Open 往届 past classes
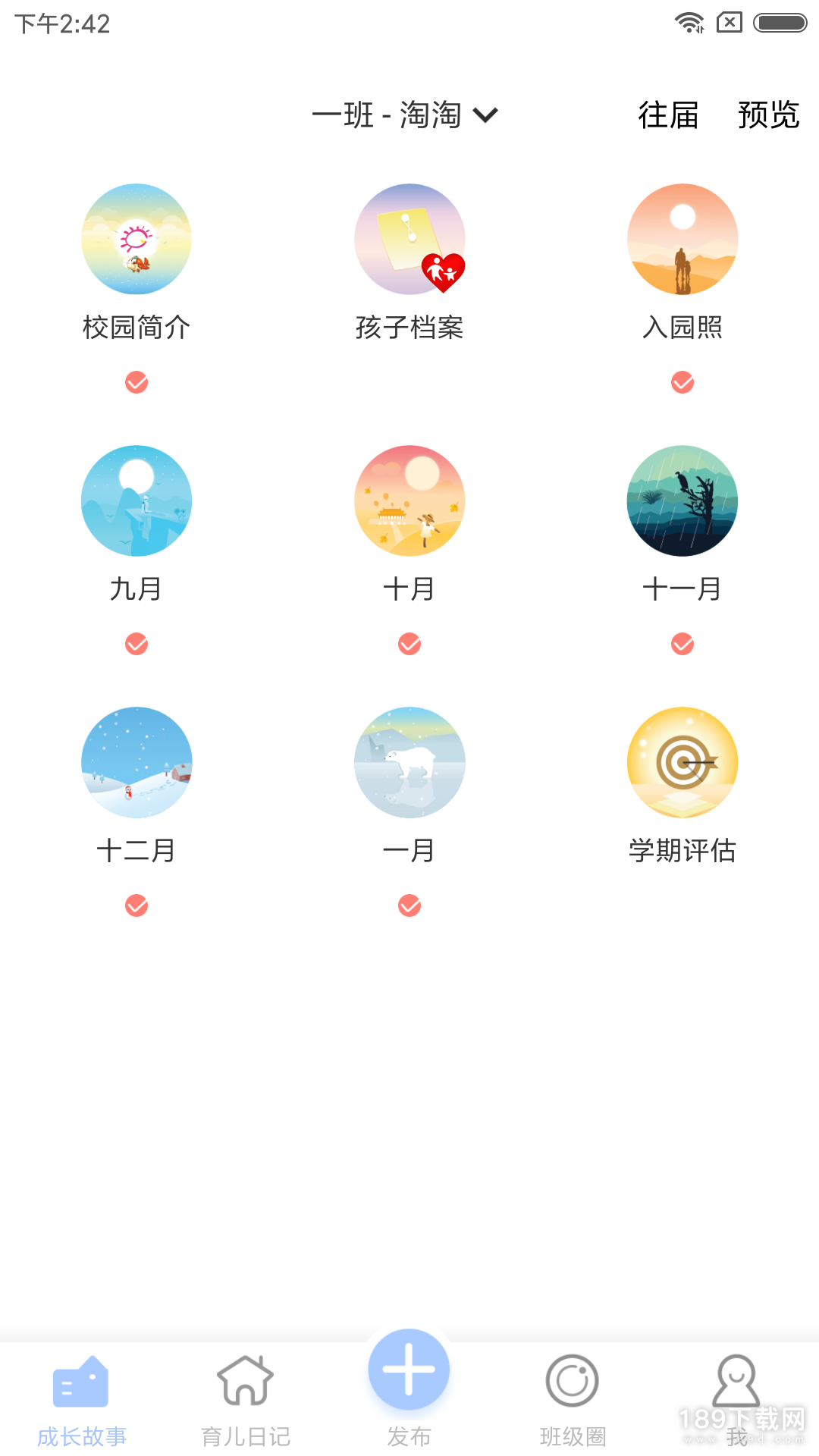This screenshot has height=1456, width=819. [668, 115]
